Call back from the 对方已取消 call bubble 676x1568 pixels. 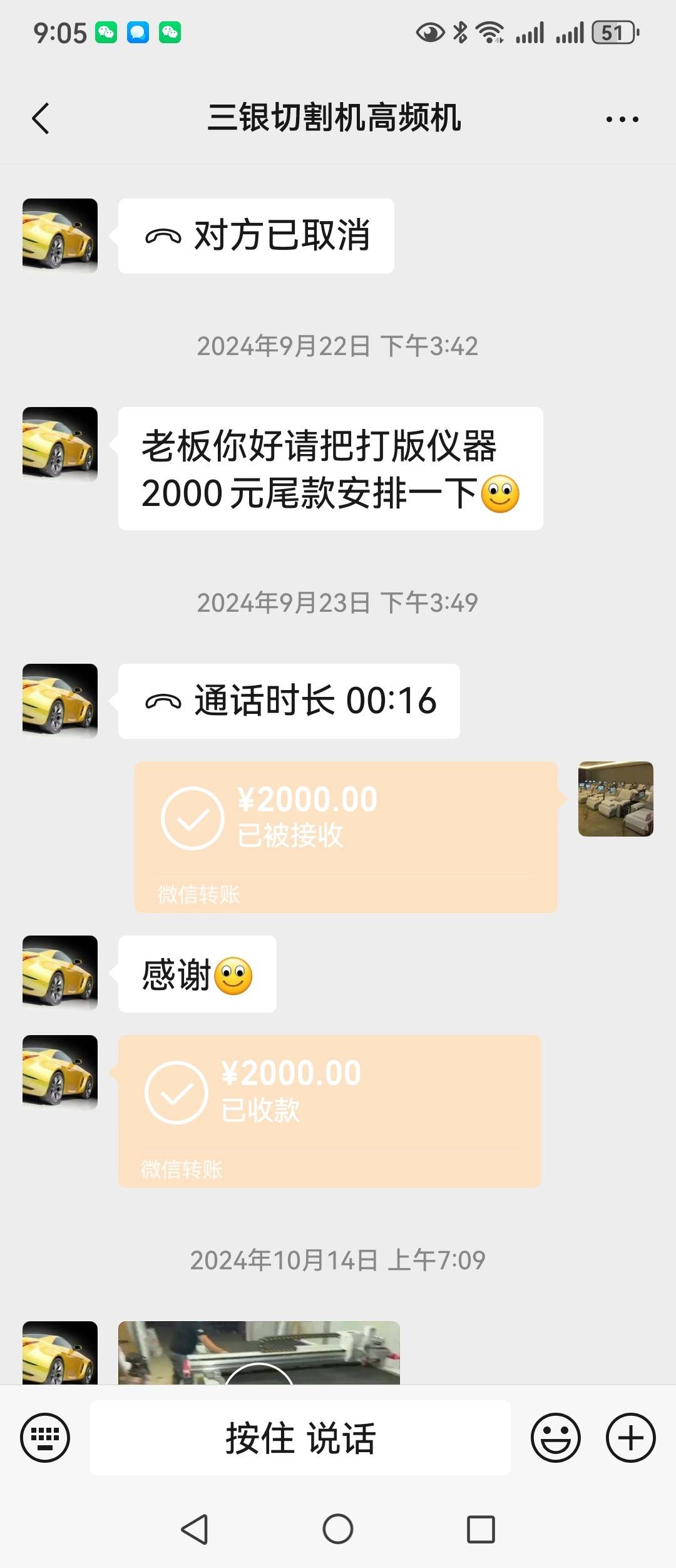(x=256, y=236)
